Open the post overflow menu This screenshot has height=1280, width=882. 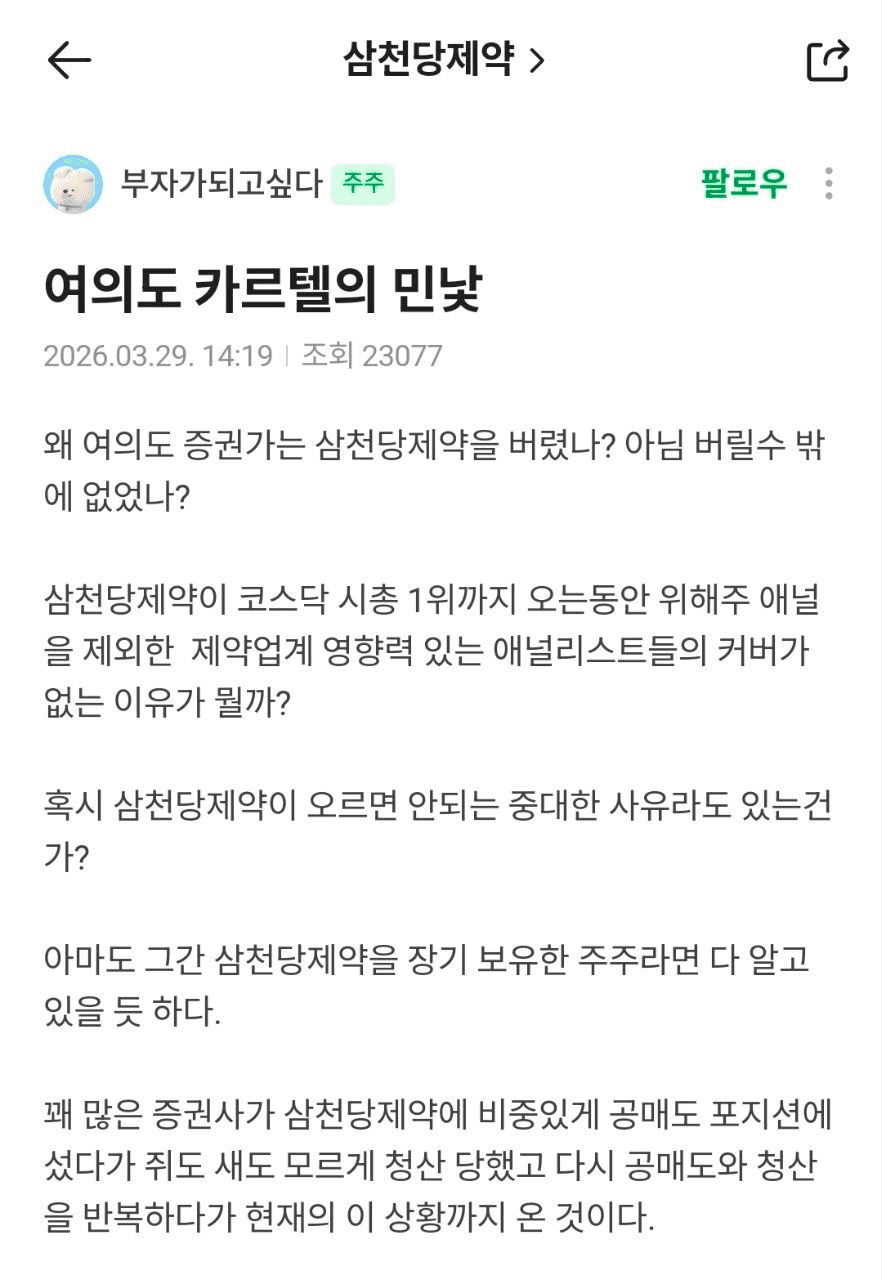[829, 184]
